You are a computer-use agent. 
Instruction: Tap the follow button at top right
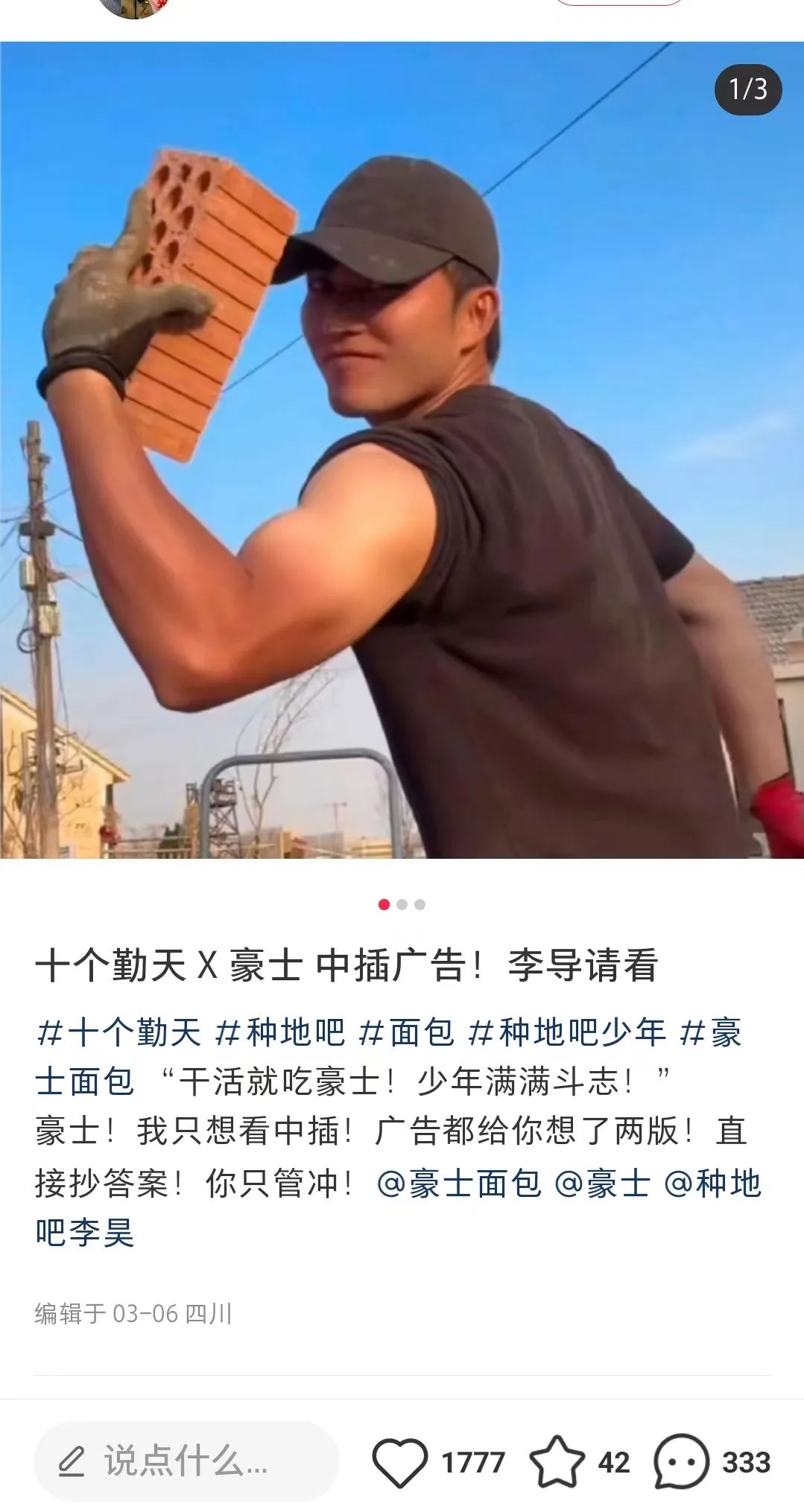pyautogui.click(x=618, y=2)
